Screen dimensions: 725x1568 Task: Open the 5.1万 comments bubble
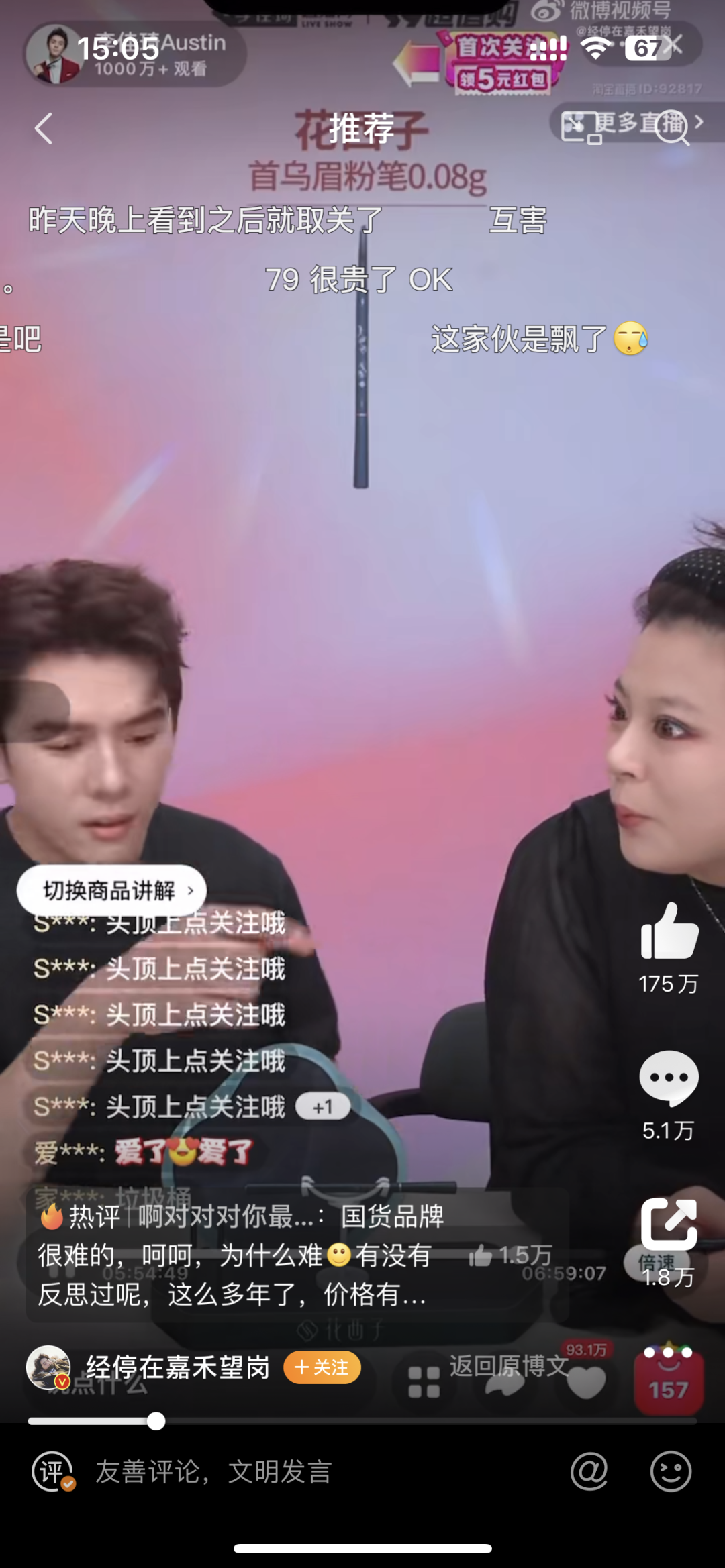(x=669, y=1080)
